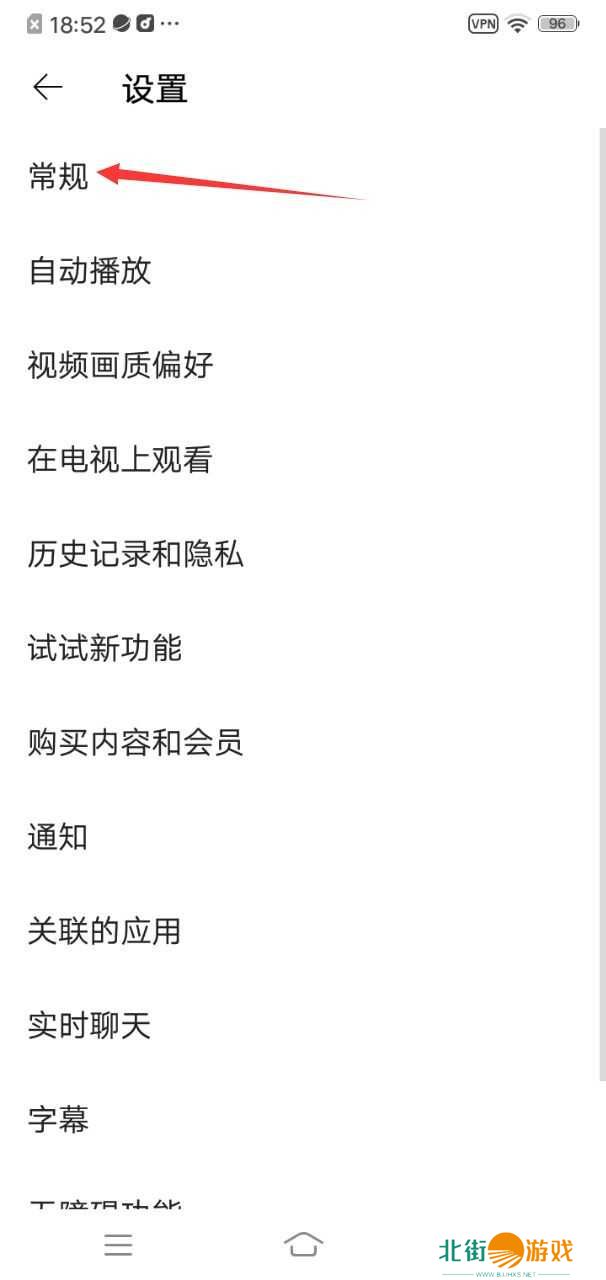Viewport: 606px width, 1280px height.
Task: Open 在电视上观看 option
Action: click(x=120, y=460)
